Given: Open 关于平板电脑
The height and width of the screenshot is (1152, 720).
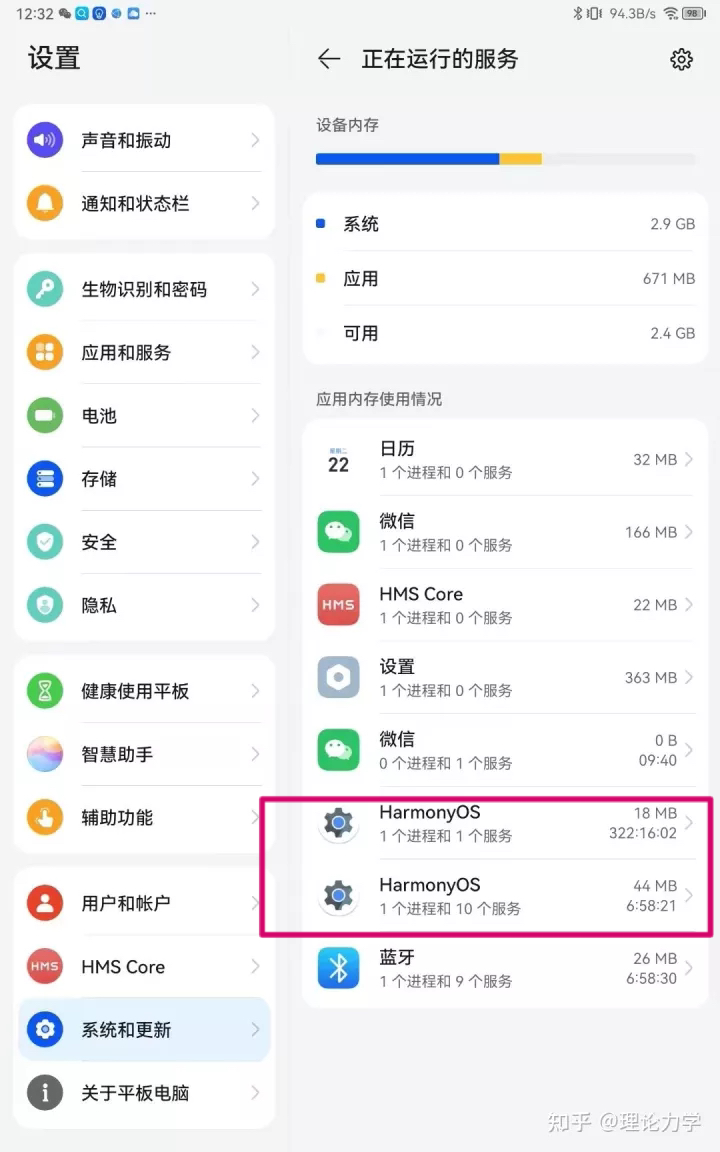Looking at the screenshot, I should [x=144, y=1093].
